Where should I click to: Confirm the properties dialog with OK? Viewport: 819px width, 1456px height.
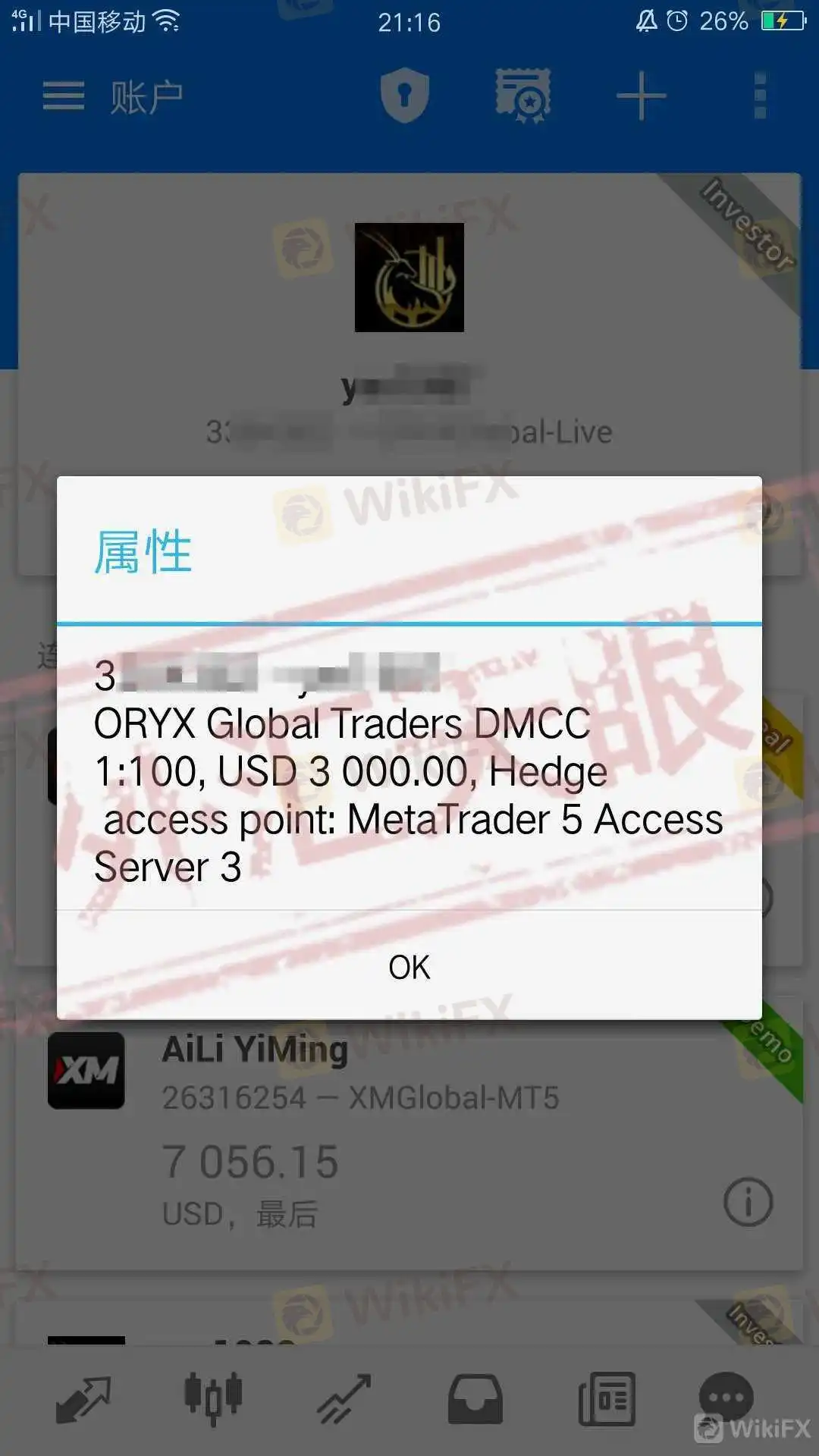[x=409, y=967]
